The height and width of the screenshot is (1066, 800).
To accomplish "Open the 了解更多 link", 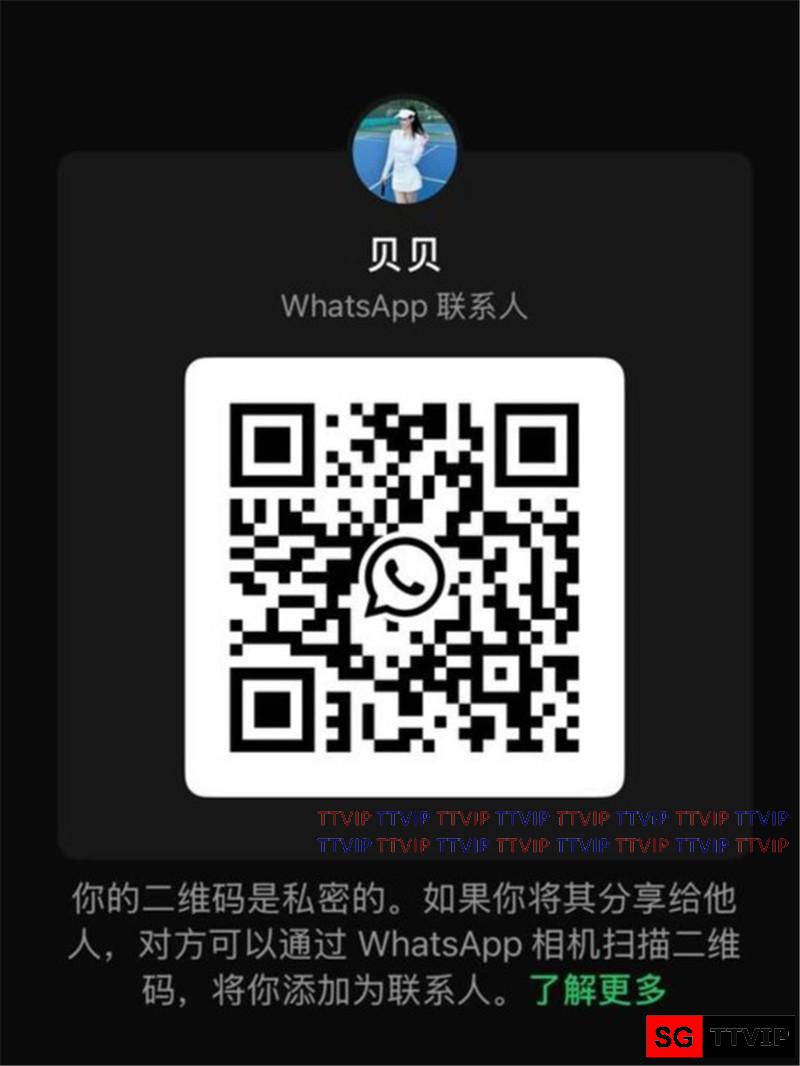I will tap(598, 990).
